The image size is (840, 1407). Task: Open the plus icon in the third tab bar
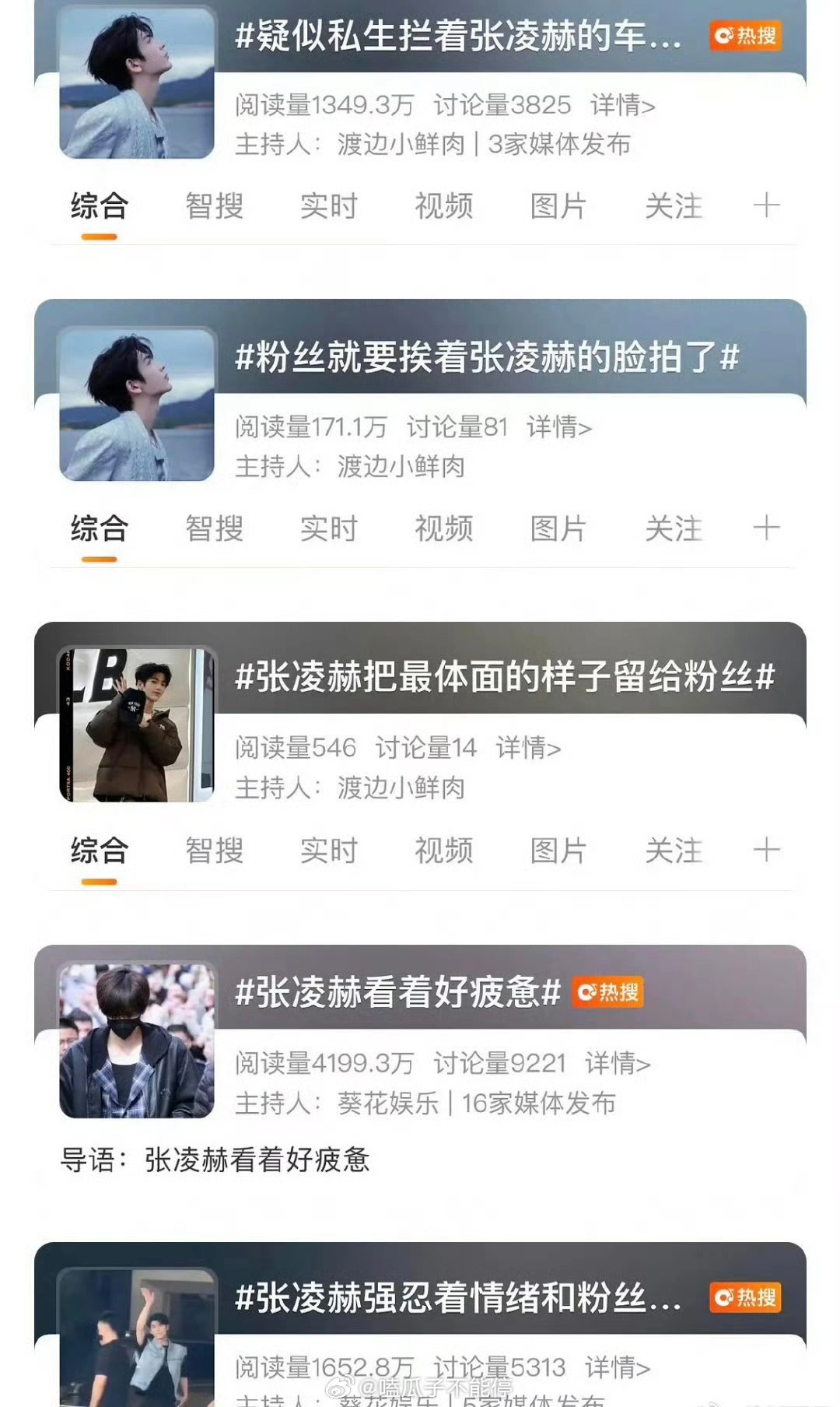[767, 850]
